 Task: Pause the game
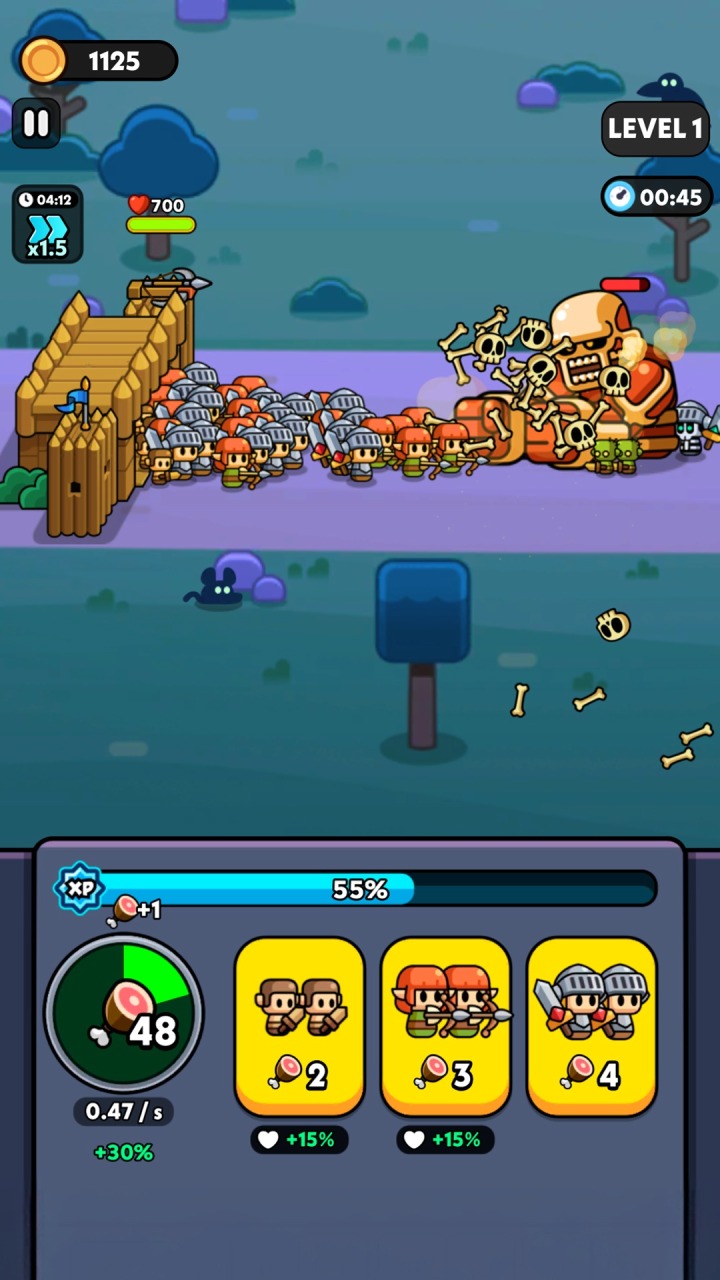tap(36, 124)
